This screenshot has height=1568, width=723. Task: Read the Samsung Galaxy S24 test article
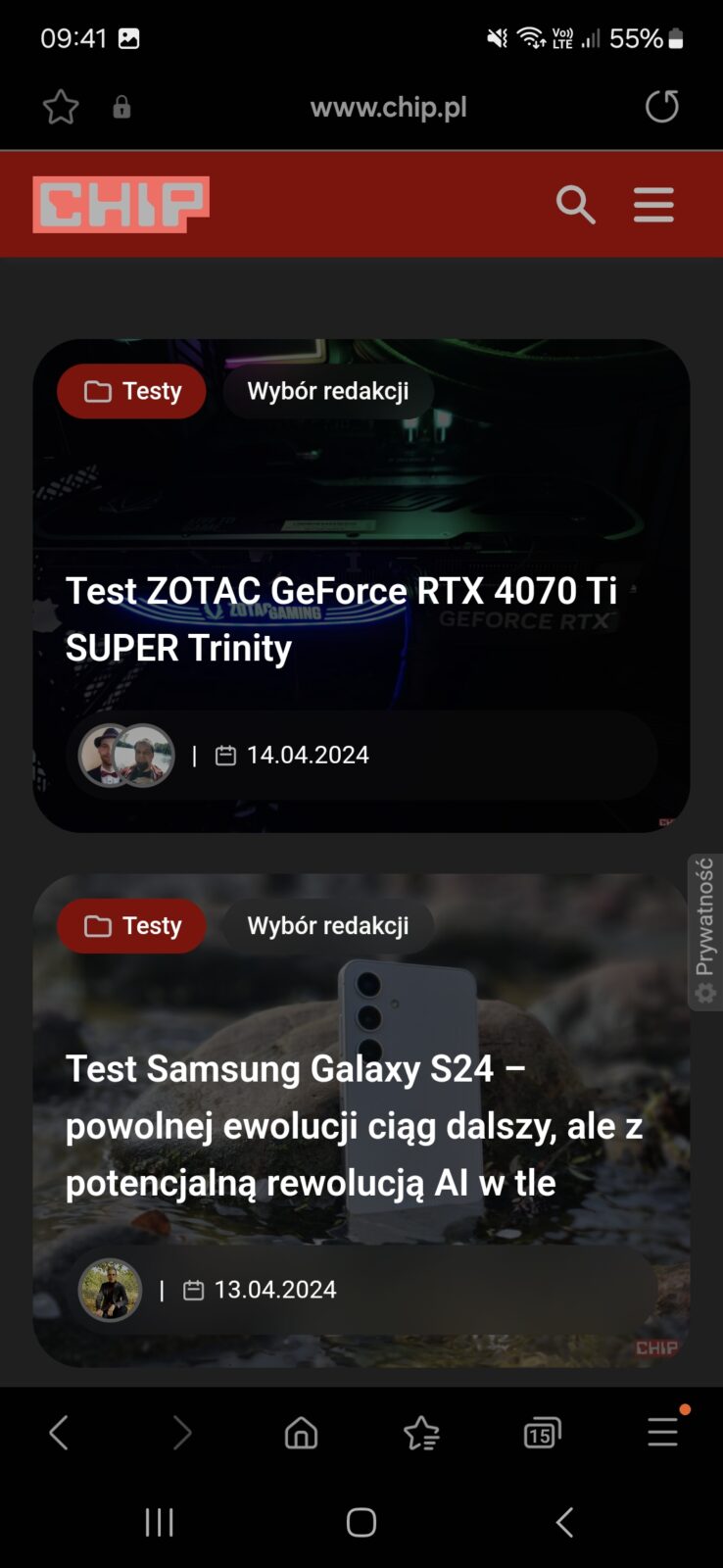point(353,1125)
